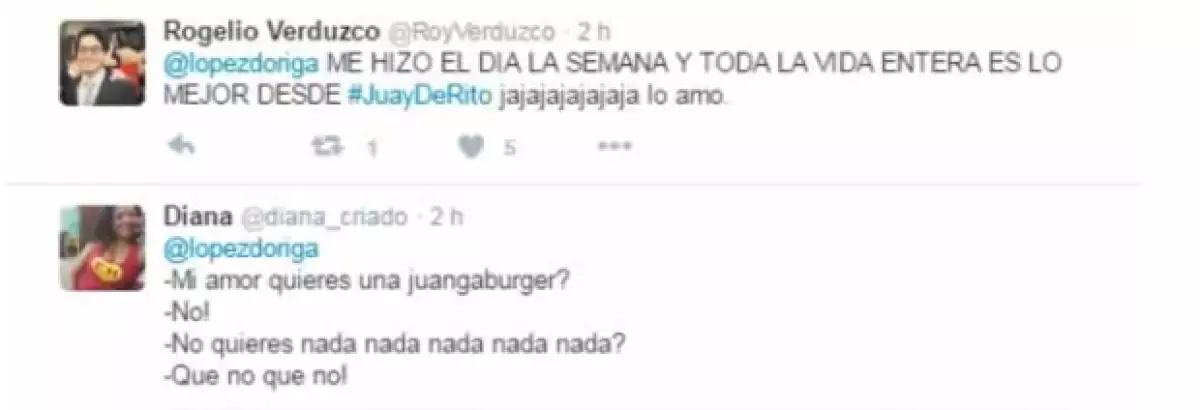View Rogelio Verduzco's profile picture
This screenshot has height=410, width=1200.
[101, 64]
